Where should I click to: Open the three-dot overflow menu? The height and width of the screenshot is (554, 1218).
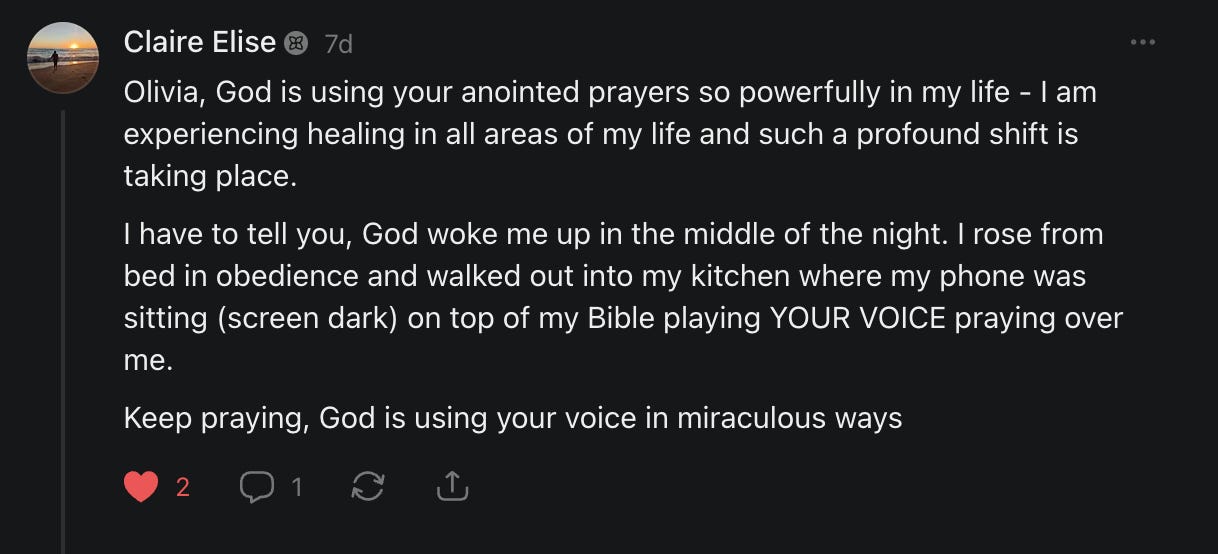1142,42
